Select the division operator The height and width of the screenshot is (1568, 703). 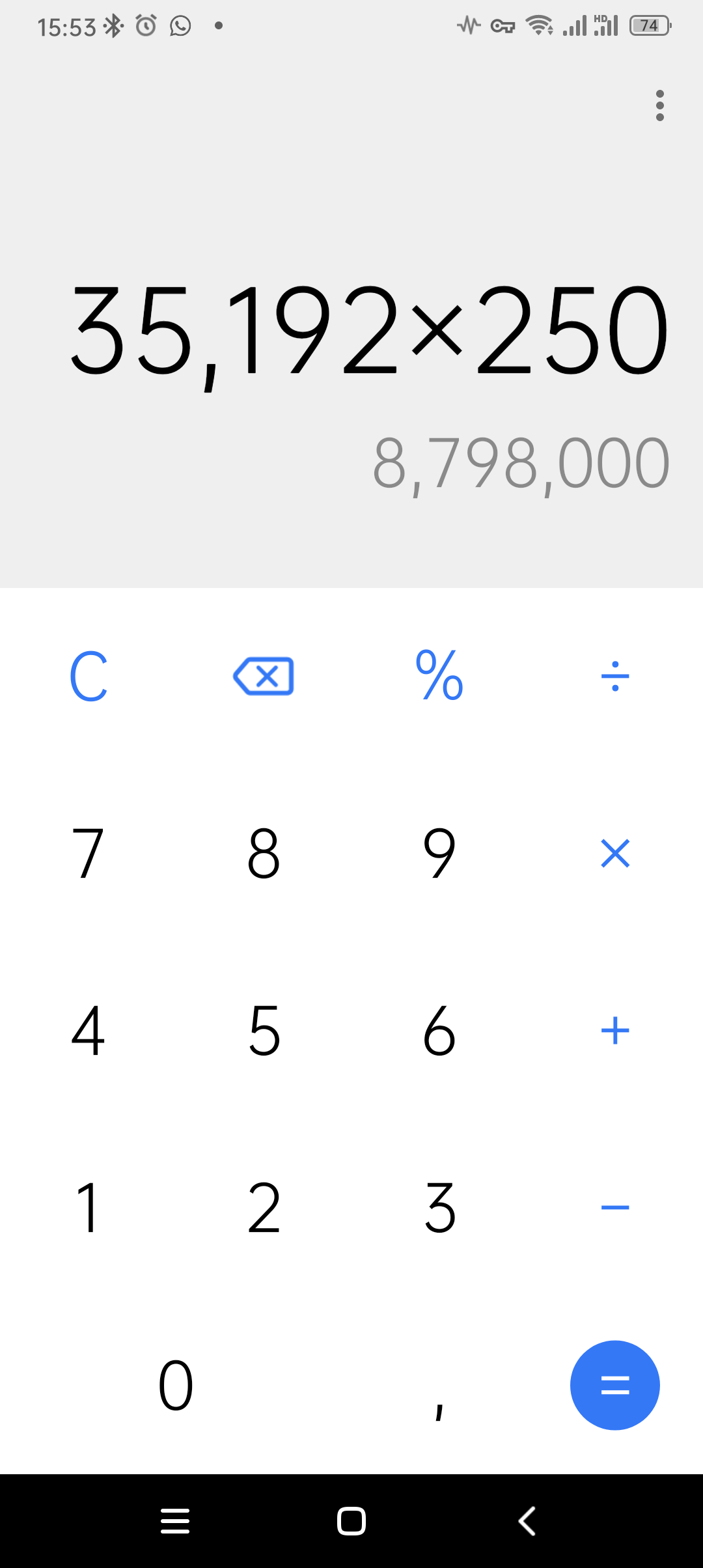tap(614, 677)
